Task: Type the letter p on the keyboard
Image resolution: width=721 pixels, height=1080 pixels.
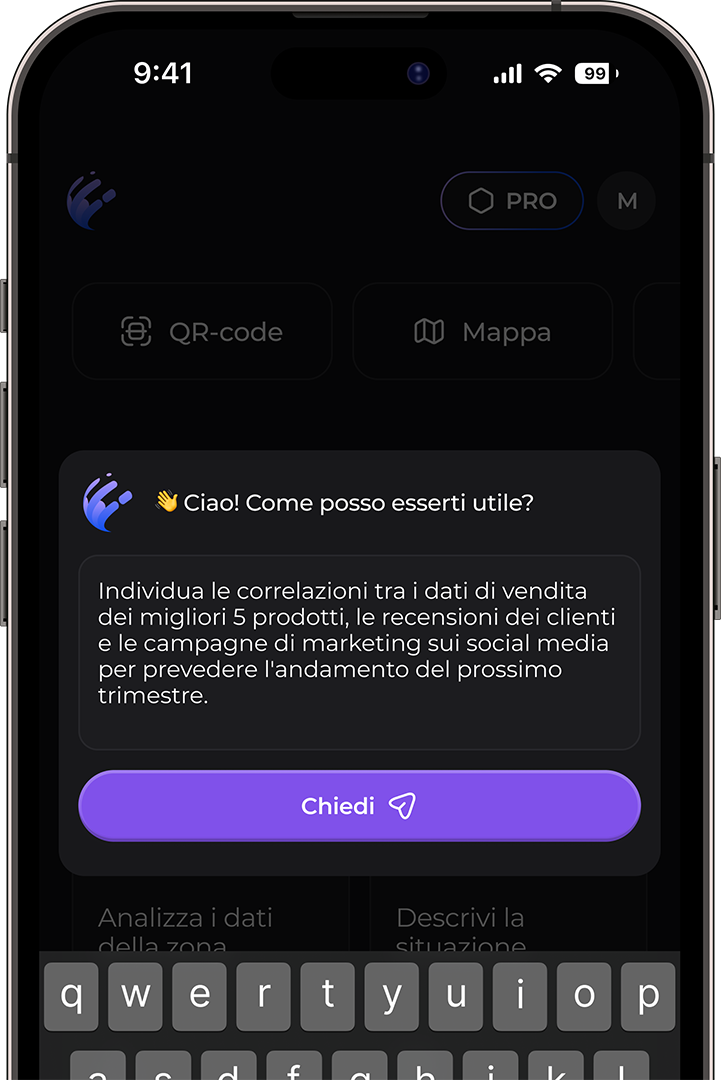Action: (x=648, y=996)
